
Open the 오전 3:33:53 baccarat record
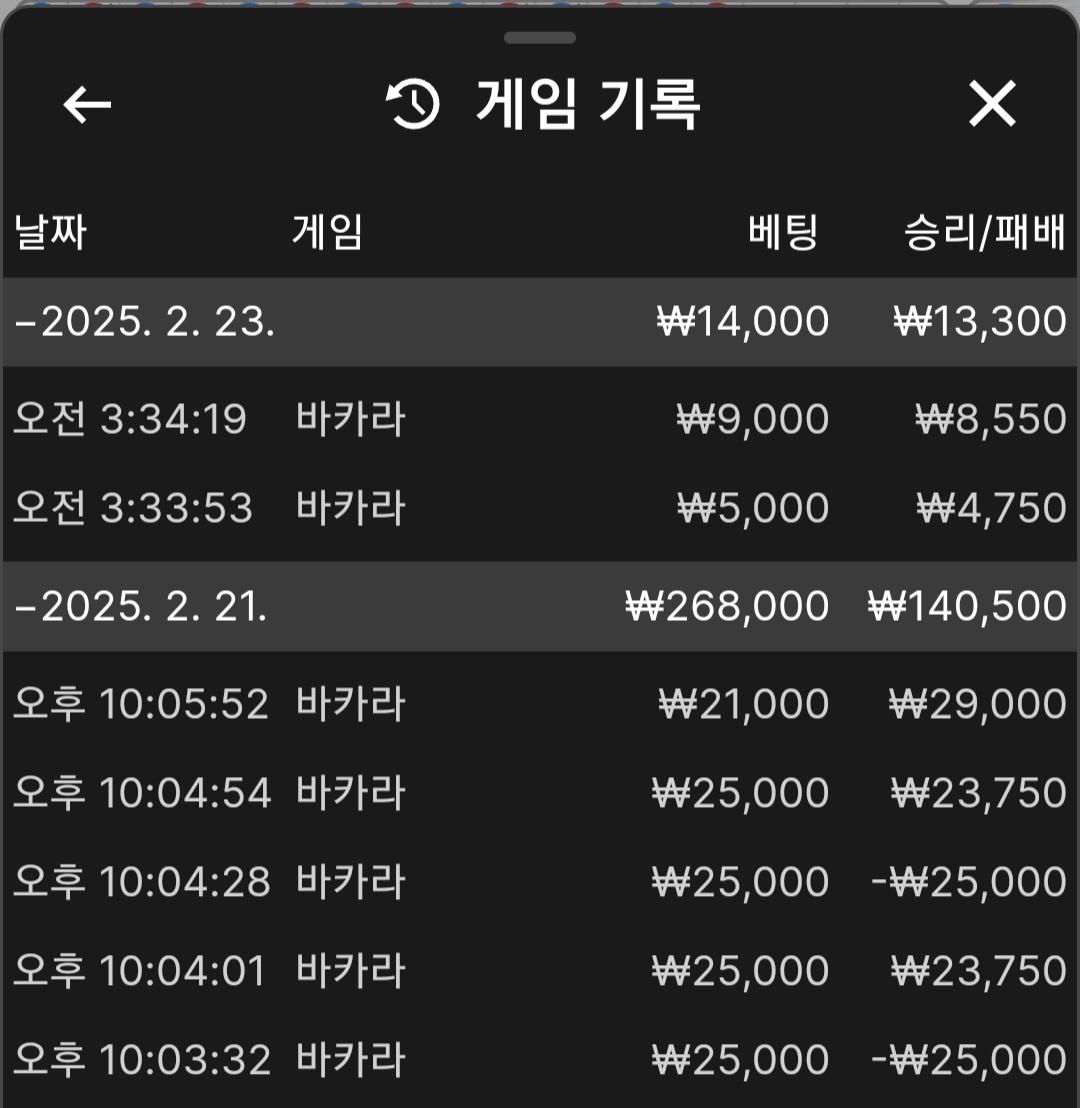pyautogui.click(x=540, y=508)
